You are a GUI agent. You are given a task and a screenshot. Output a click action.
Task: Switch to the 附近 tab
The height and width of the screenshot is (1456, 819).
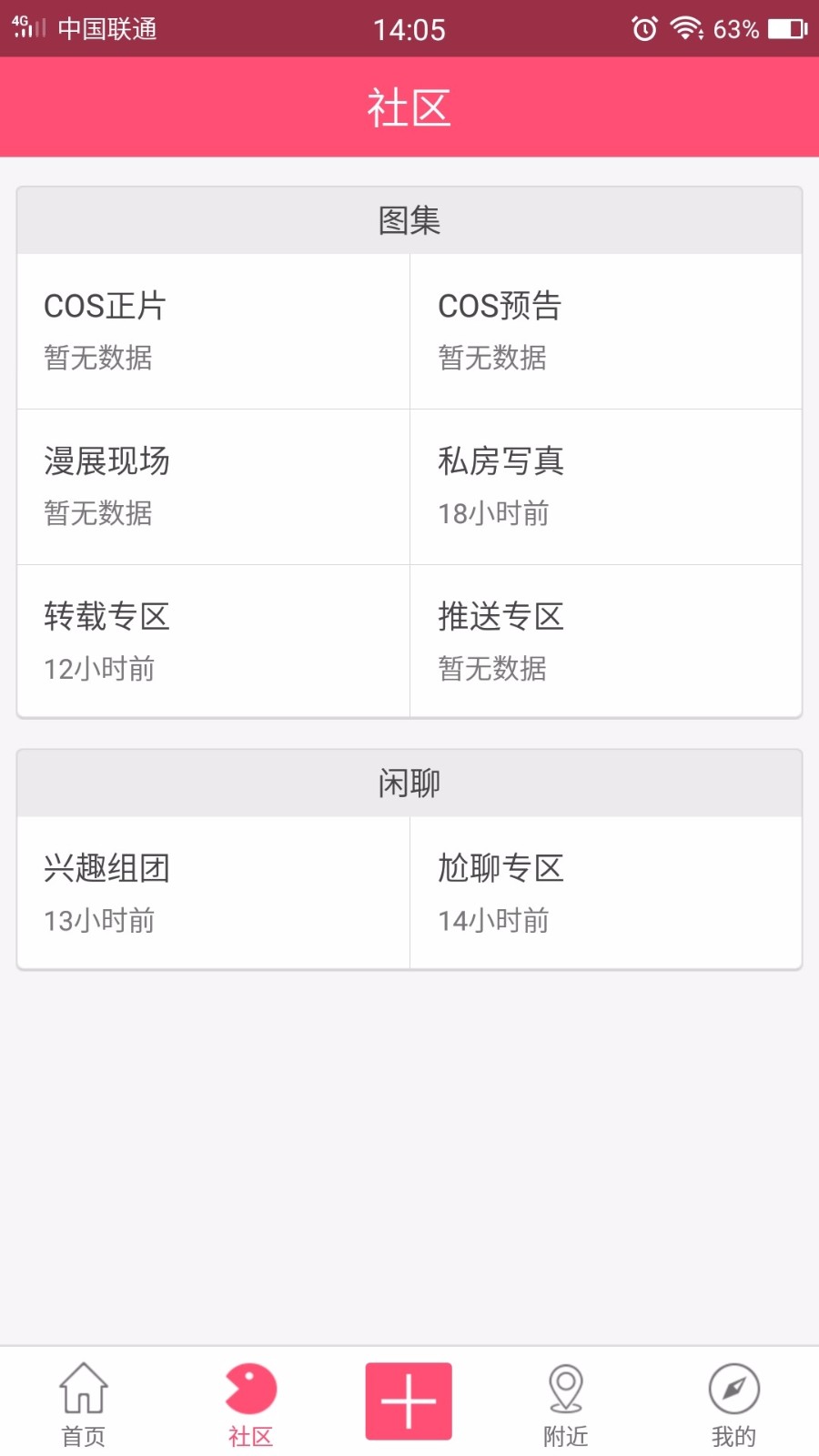pos(566,1404)
